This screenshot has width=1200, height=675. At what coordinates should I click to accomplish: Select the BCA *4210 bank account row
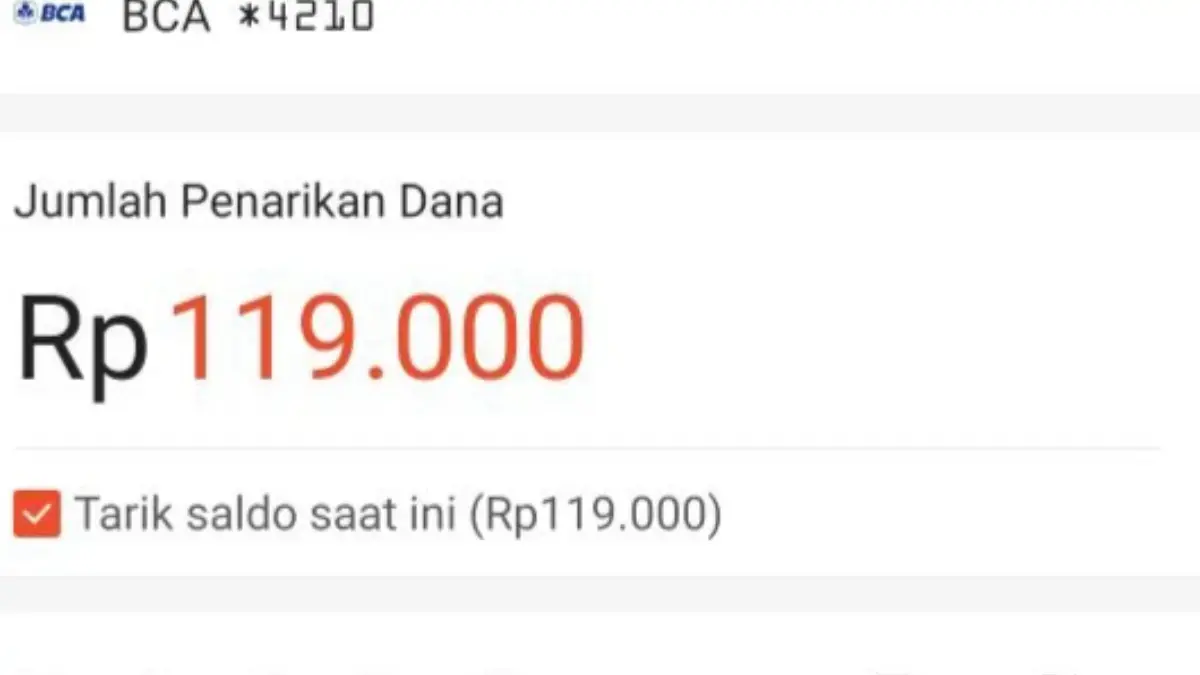tap(247, 17)
